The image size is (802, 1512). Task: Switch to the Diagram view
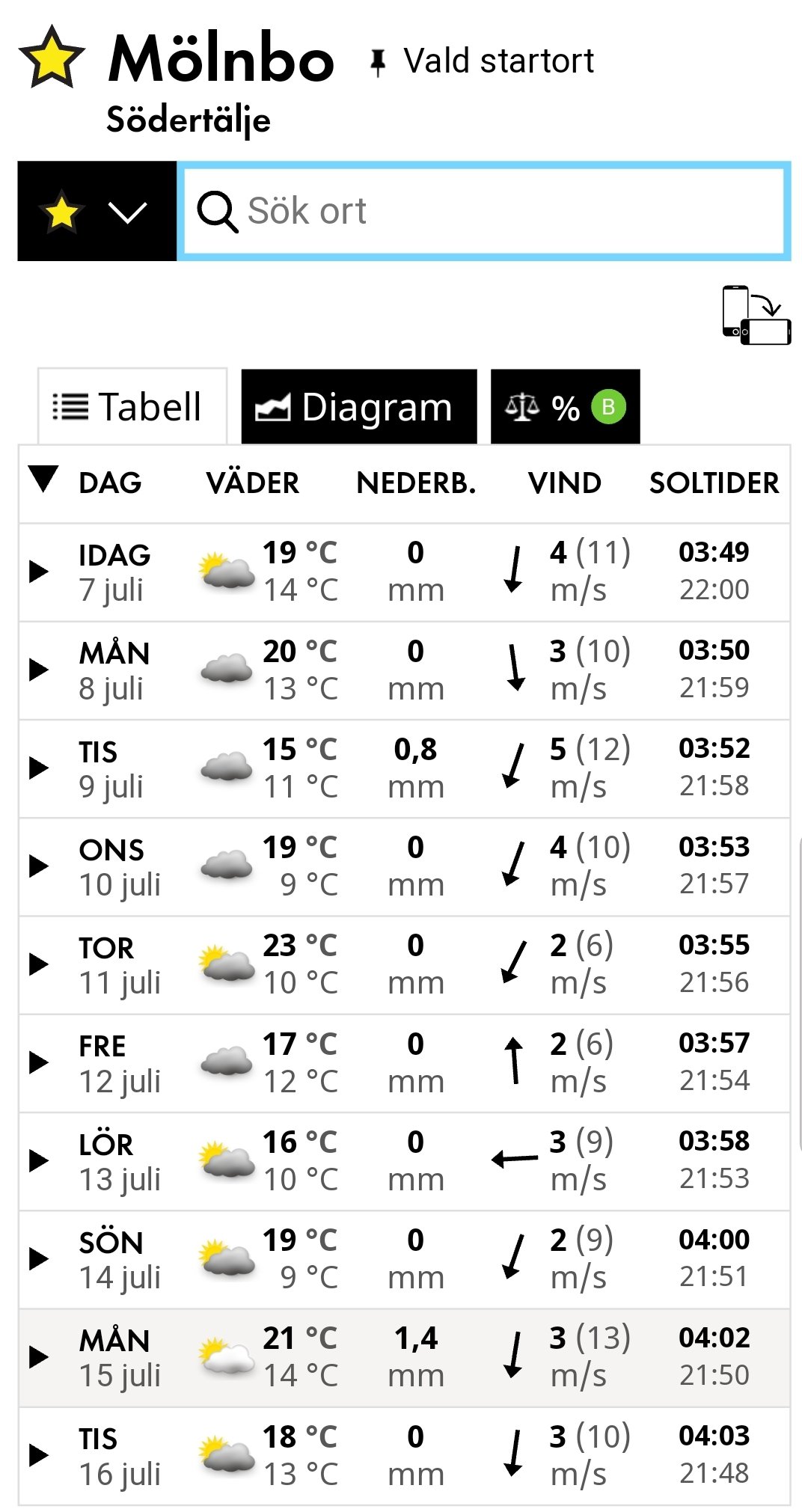[359, 407]
